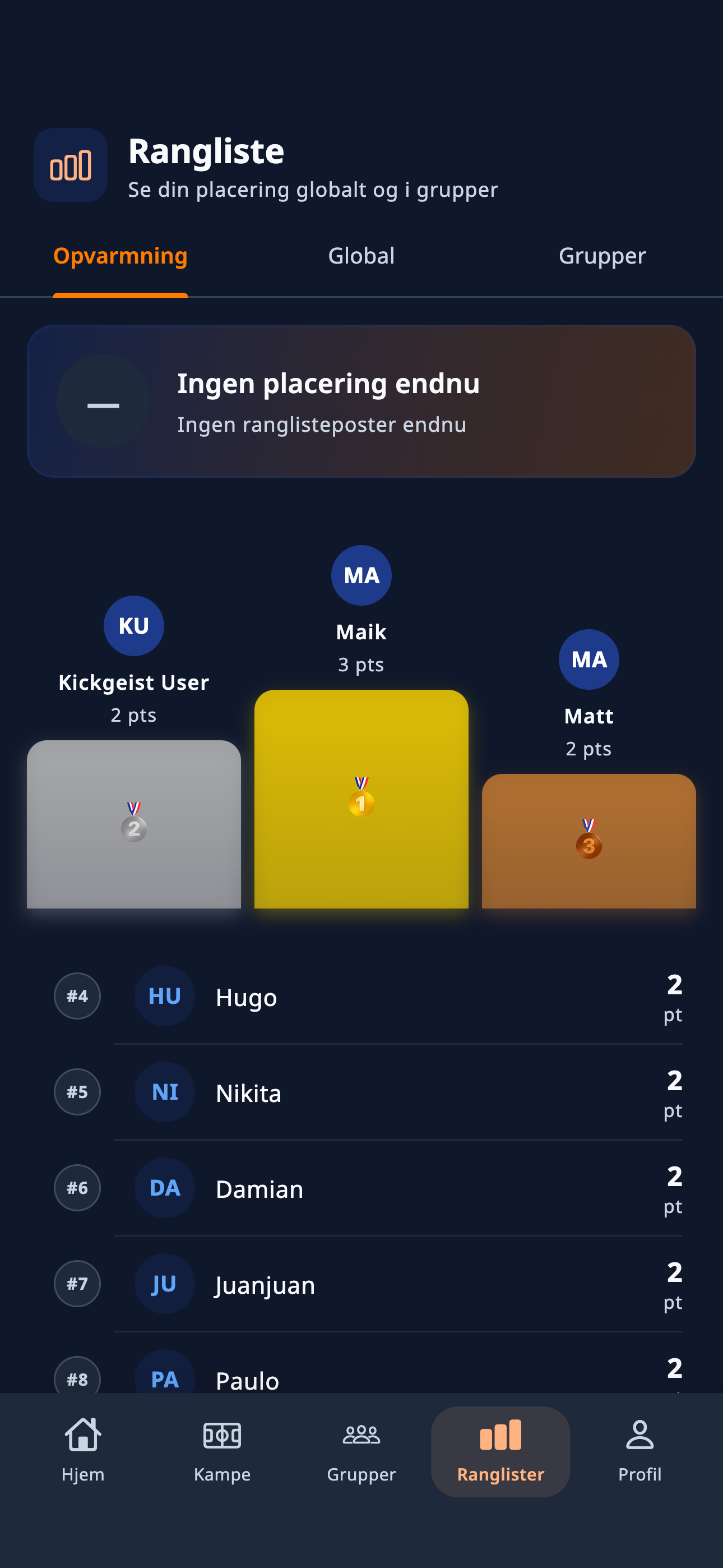Open the Grupper ranking tab
Image resolution: width=723 pixels, height=1568 pixels.
pos(602,256)
